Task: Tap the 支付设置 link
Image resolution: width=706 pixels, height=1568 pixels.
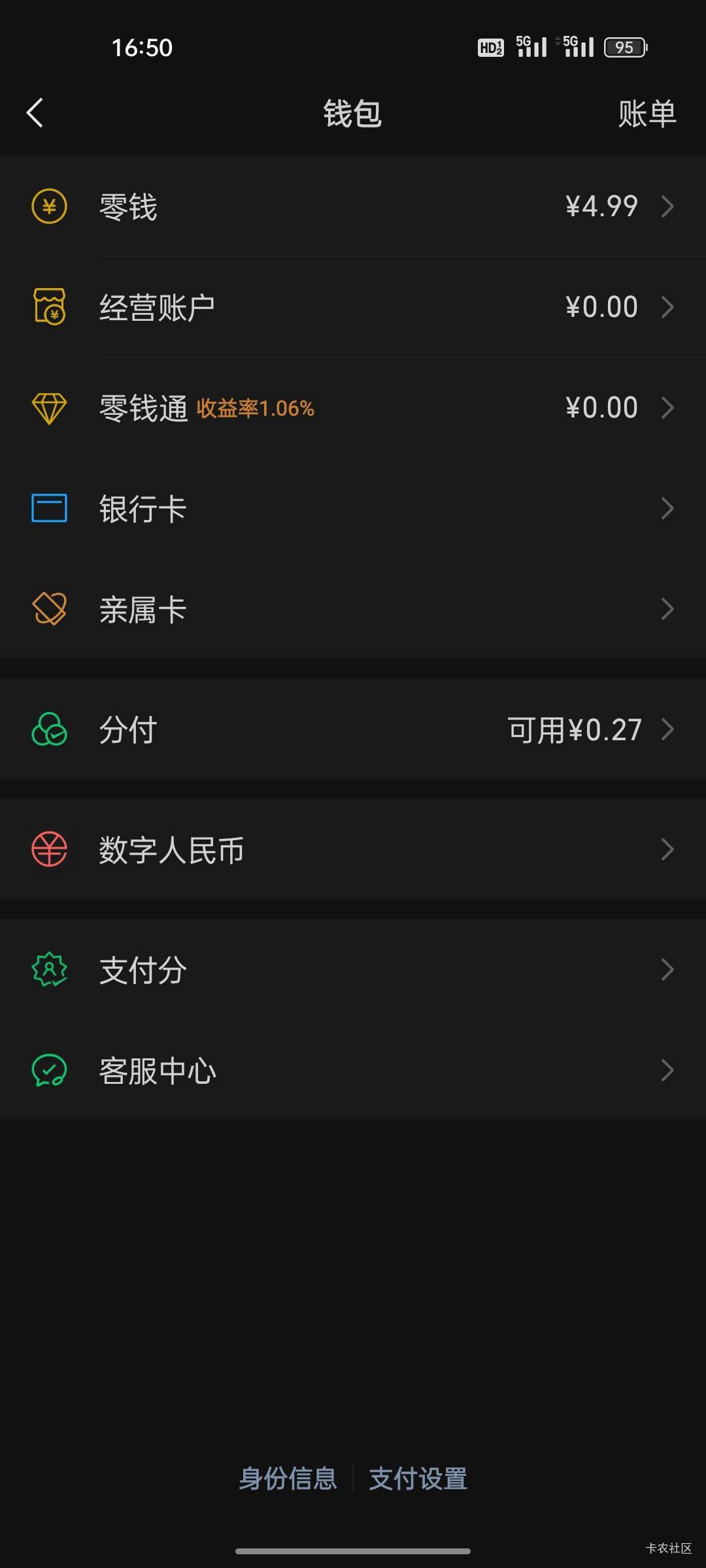Action: point(418,1478)
